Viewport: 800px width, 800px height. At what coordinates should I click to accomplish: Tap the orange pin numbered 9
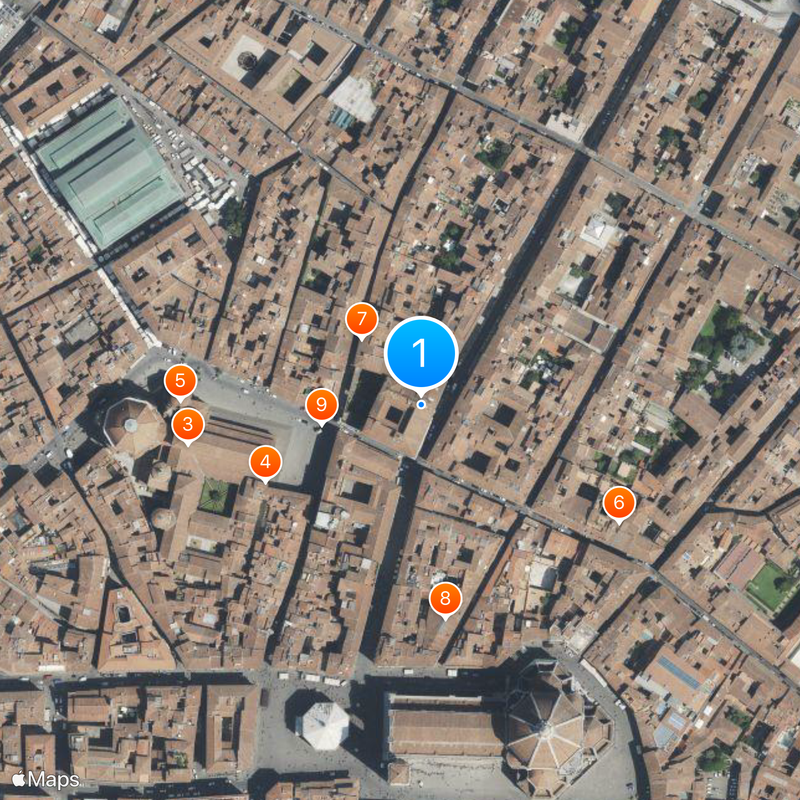click(x=321, y=405)
